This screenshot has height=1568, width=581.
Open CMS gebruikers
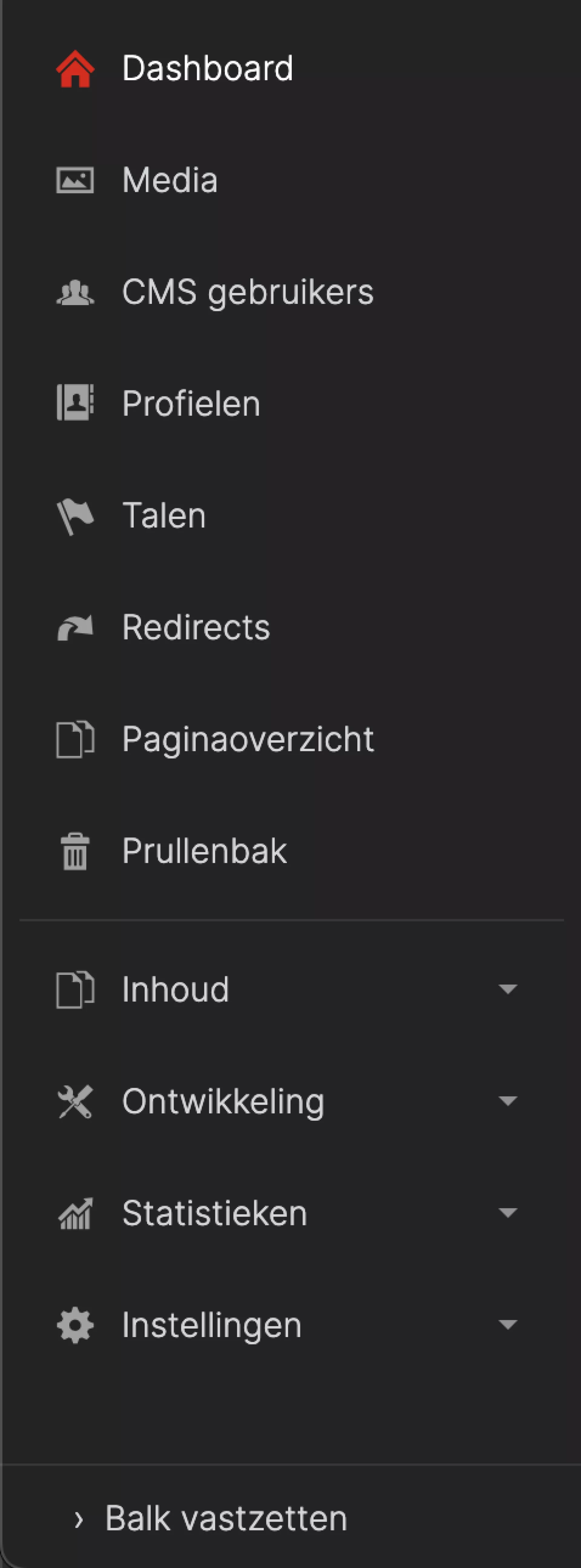coord(247,291)
